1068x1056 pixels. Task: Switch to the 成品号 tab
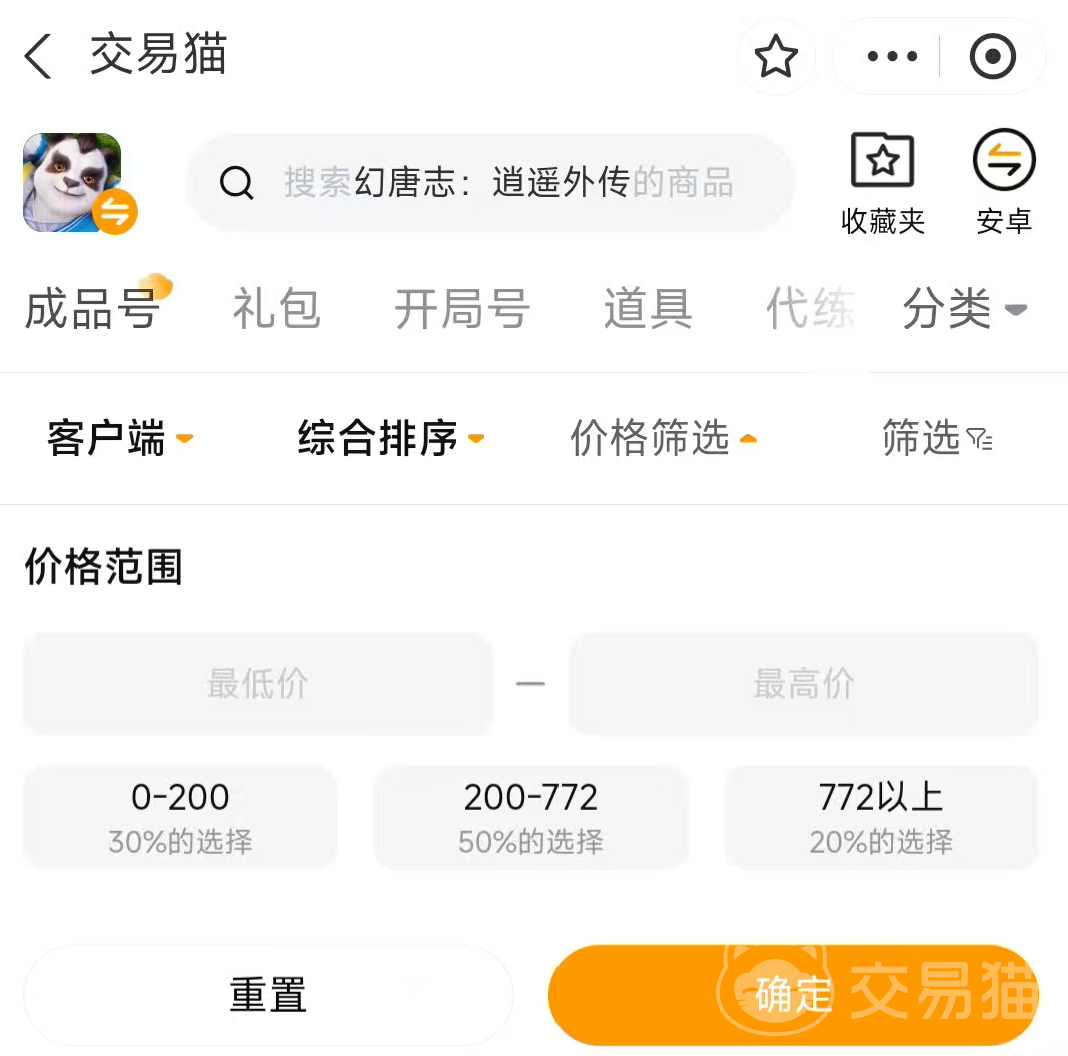click(92, 309)
